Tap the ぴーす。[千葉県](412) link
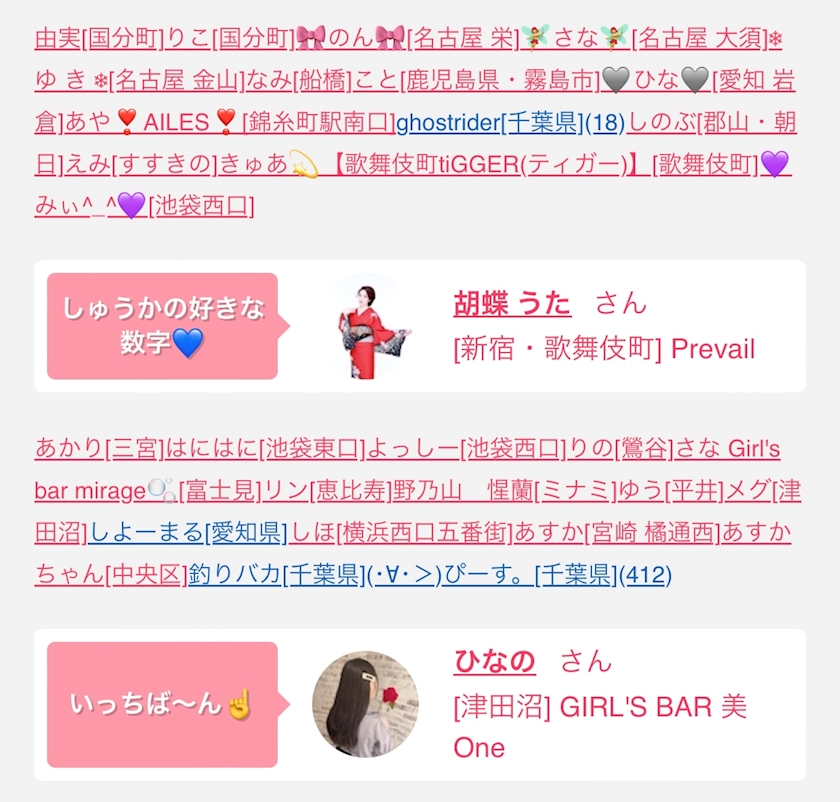840x802 pixels. [519, 574]
